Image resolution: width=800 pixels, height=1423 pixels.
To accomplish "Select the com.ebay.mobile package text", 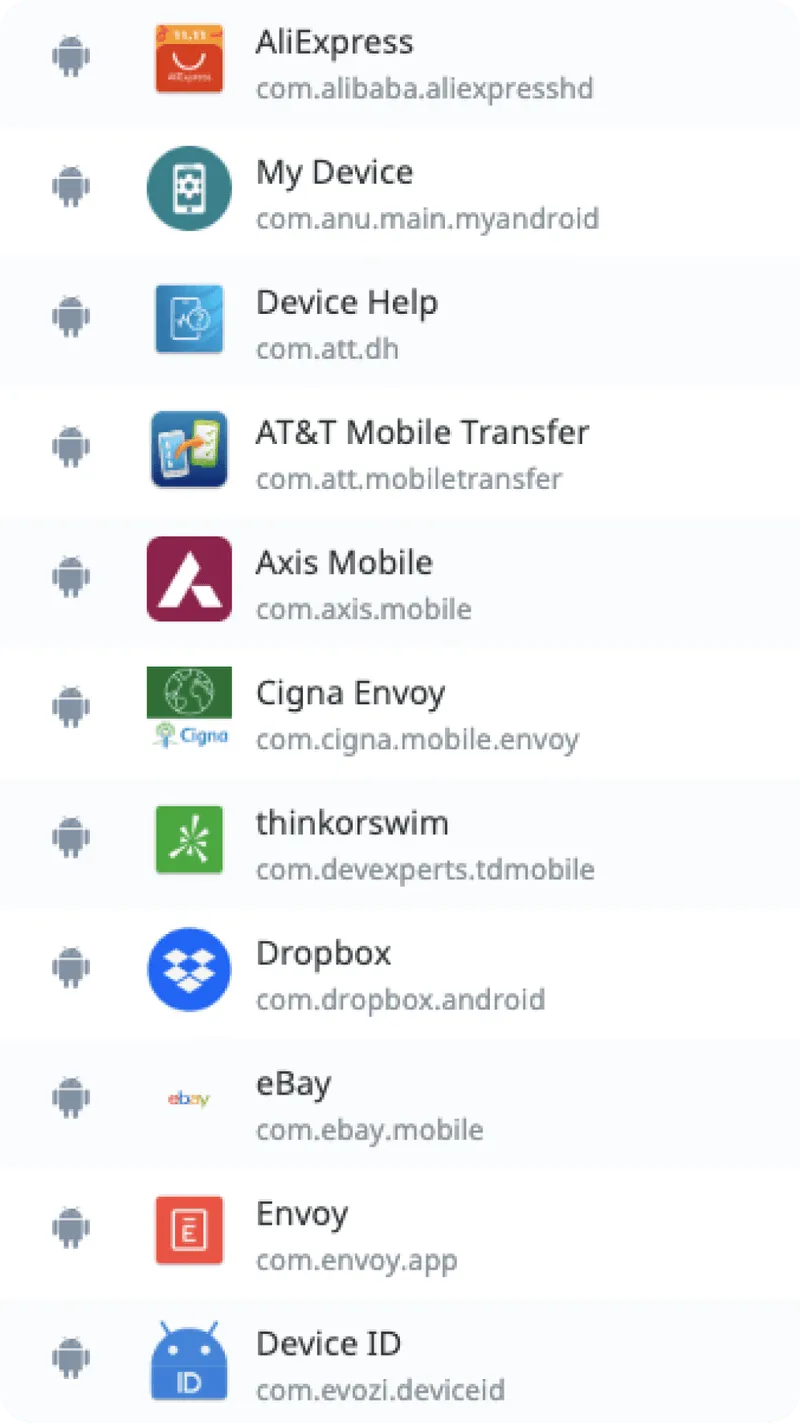I will [x=369, y=1130].
